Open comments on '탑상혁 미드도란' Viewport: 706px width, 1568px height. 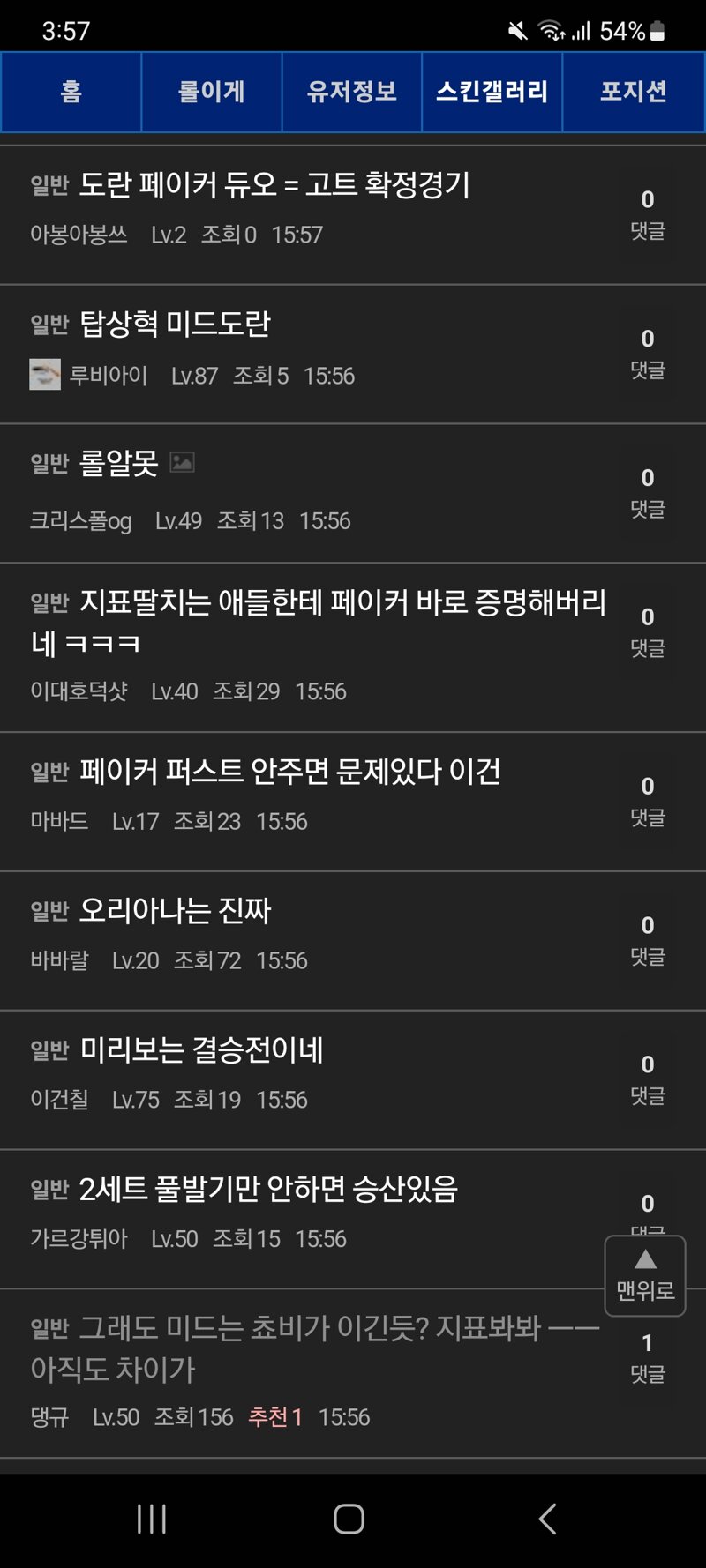648,353
